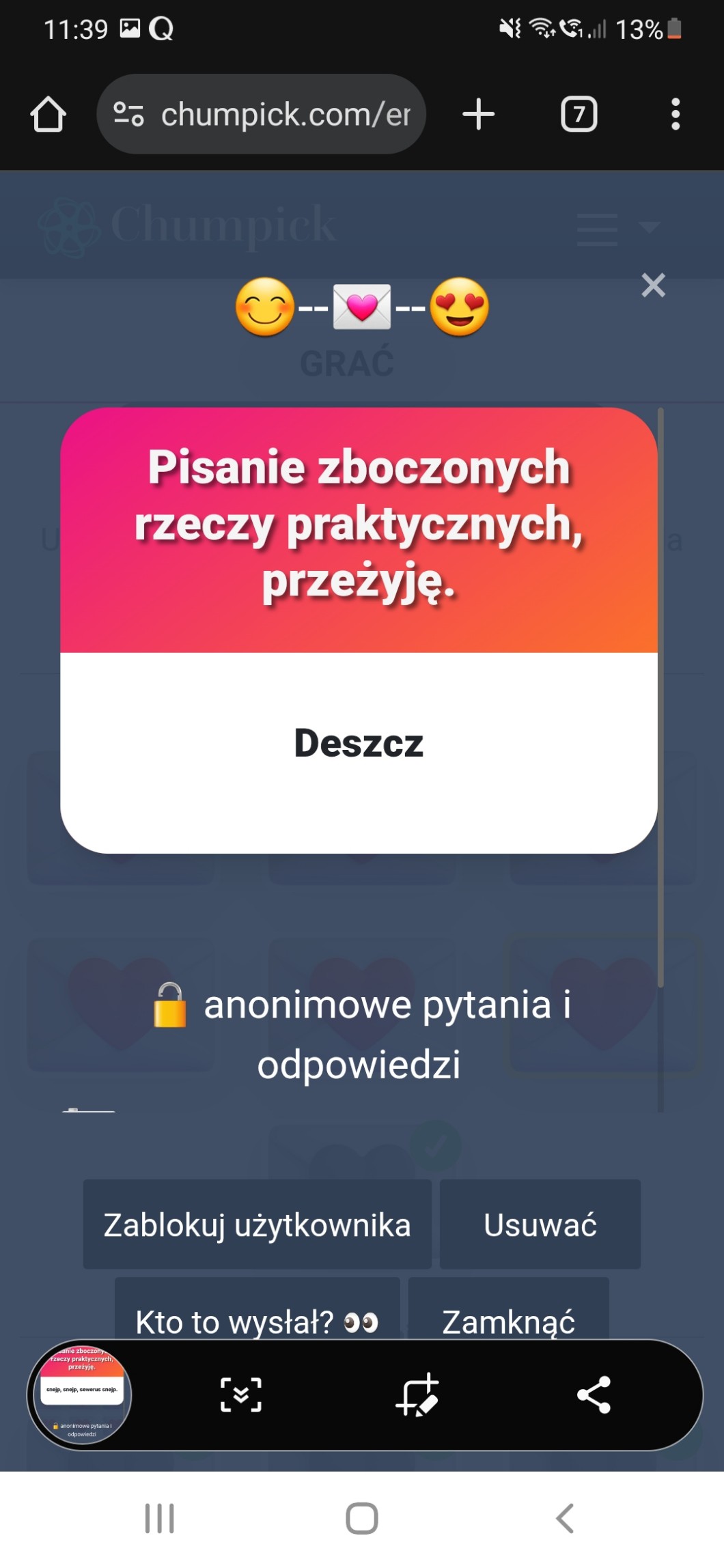Image resolution: width=724 pixels, height=1568 pixels.
Task: Share the captured screenshot
Action: (x=594, y=1395)
